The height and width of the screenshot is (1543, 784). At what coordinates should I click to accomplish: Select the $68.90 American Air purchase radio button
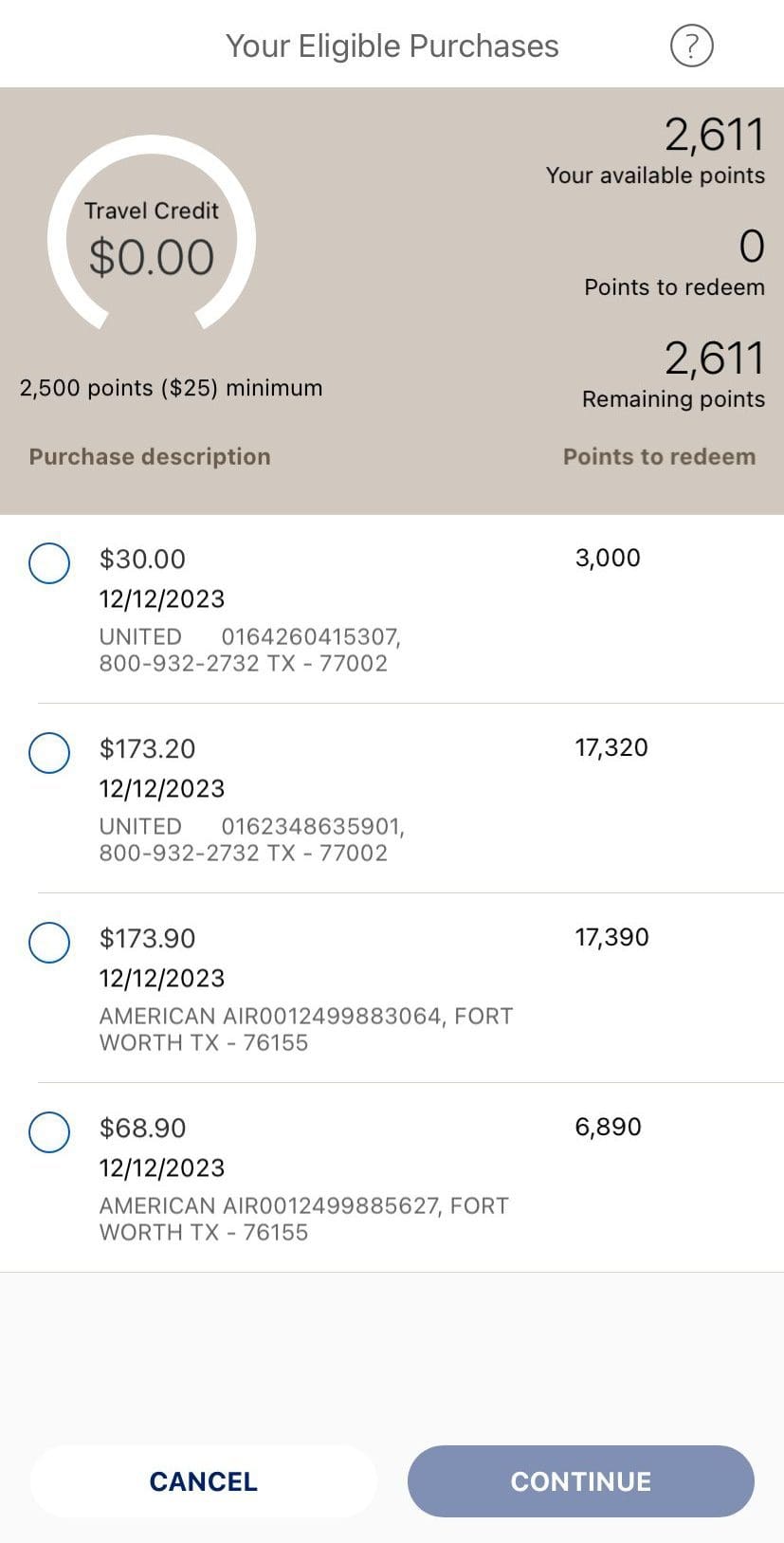click(49, 1132)
